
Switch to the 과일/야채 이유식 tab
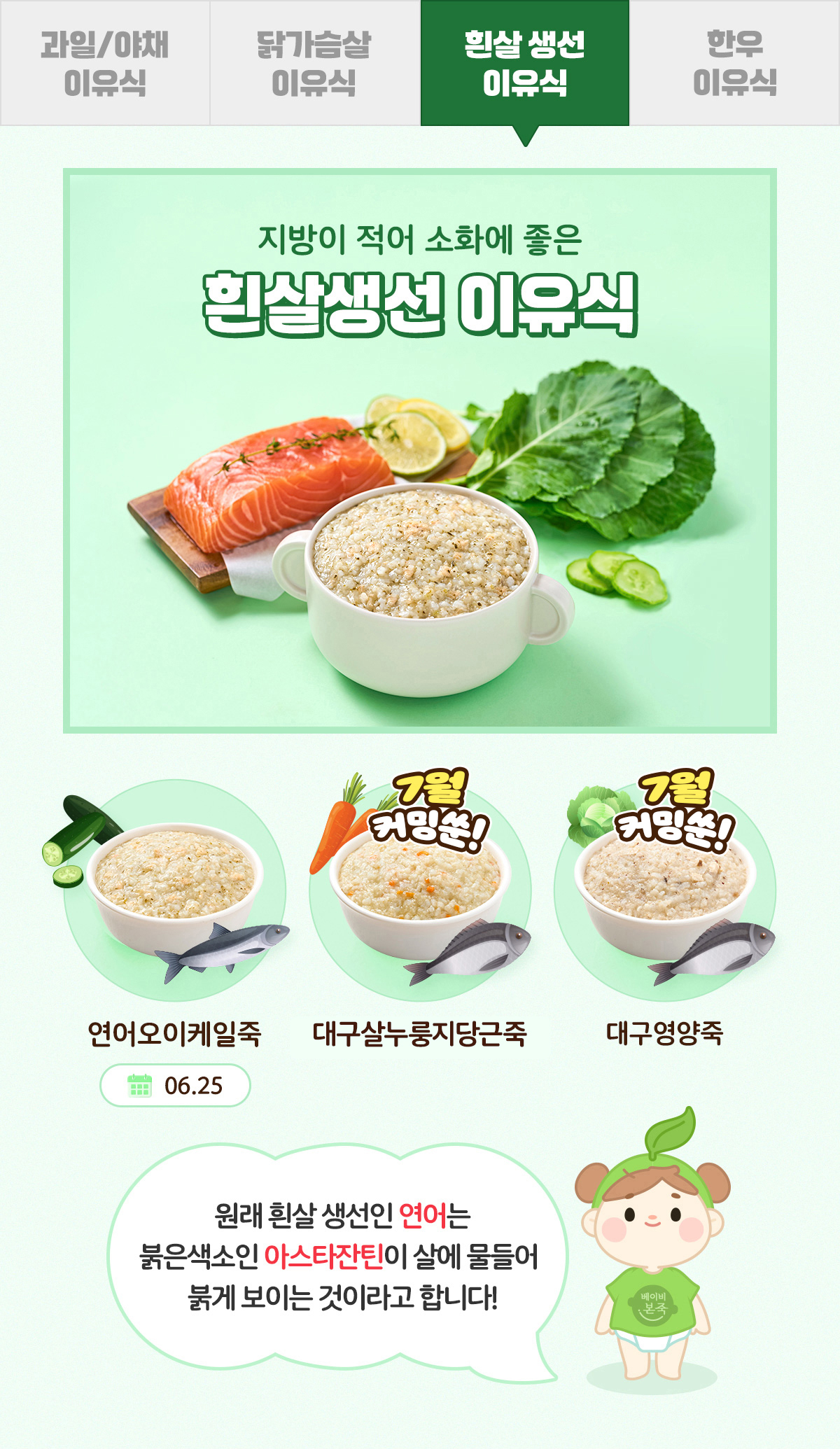(105, 63)
